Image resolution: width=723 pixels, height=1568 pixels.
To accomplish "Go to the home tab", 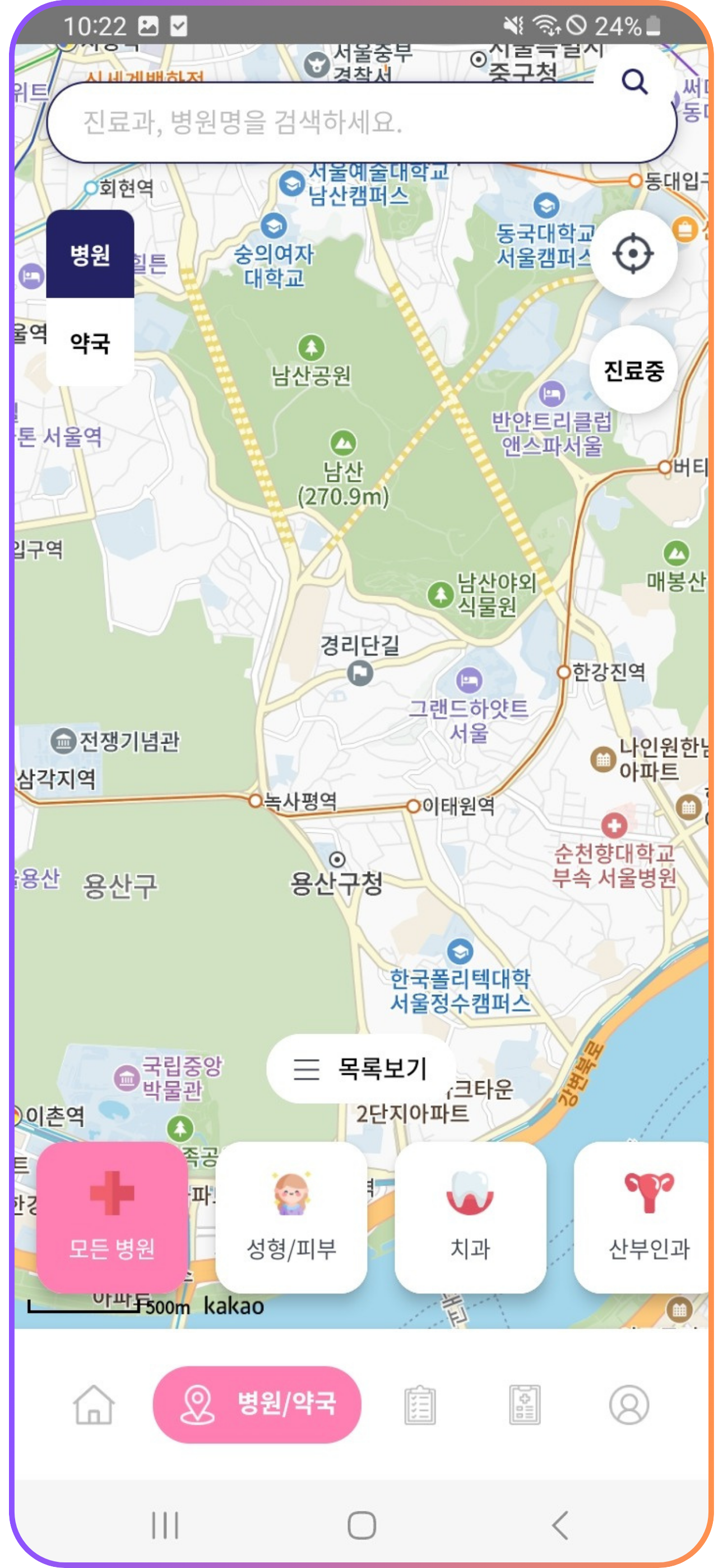I will pos(94,1404).
